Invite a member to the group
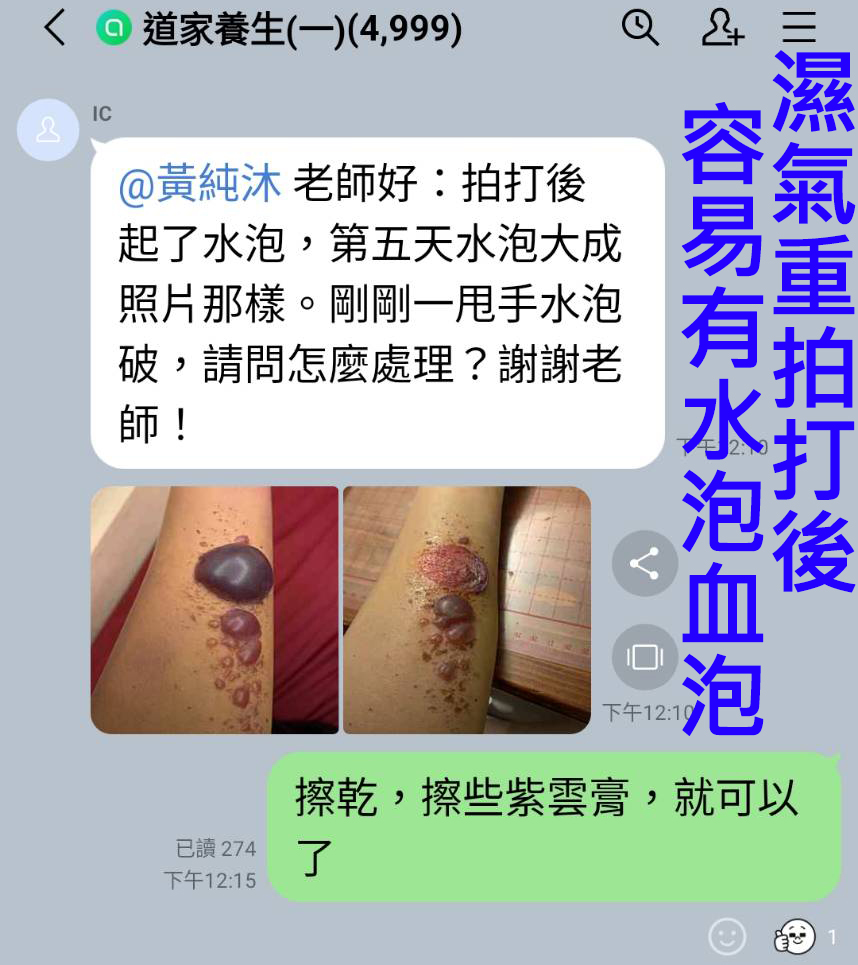 pos(721,29)
